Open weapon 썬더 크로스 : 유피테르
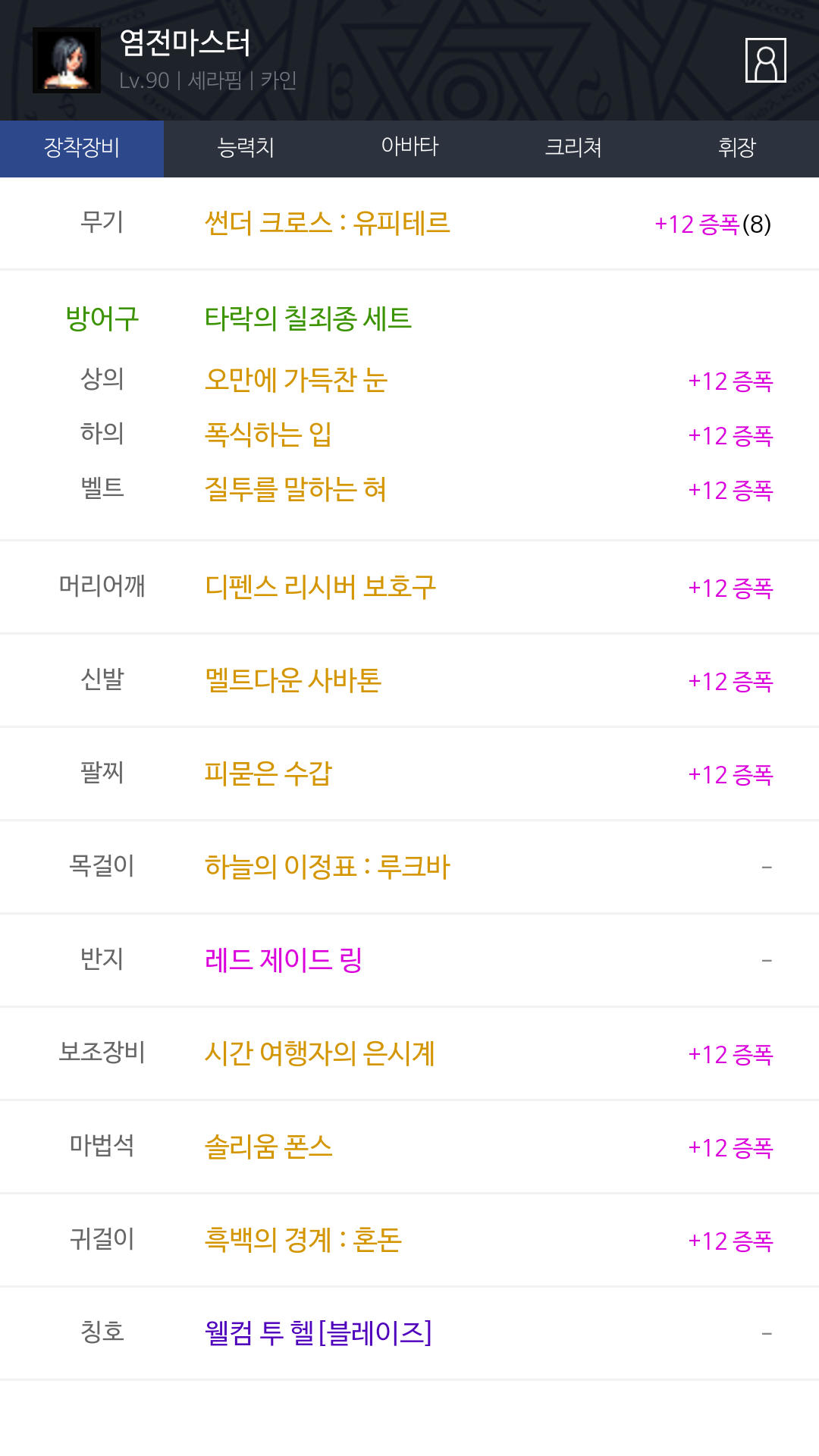The width and height of the screenshot is (819, 1456). (328, 224)
